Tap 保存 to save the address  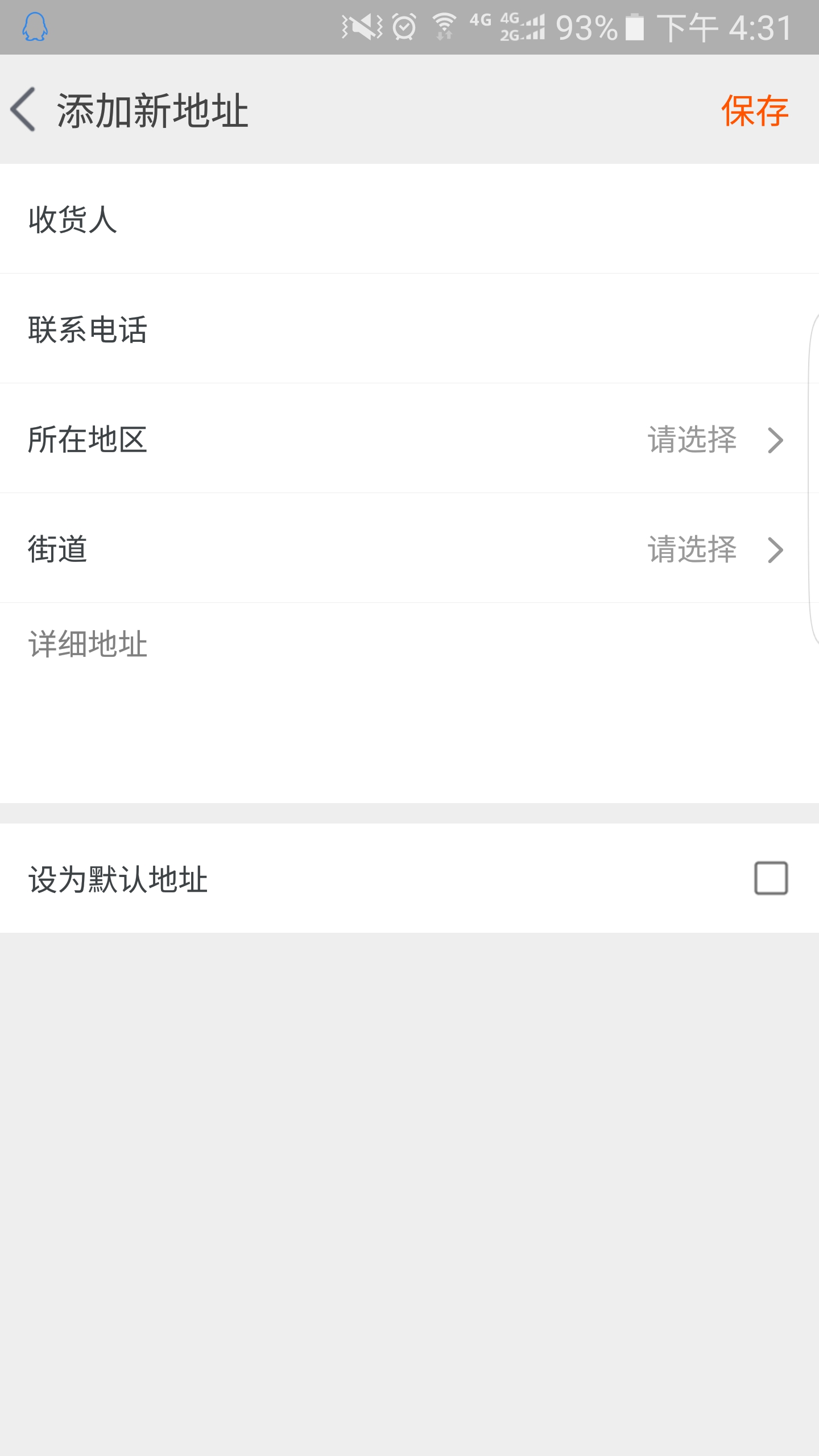pyautogui.click(x=754, y=110)
